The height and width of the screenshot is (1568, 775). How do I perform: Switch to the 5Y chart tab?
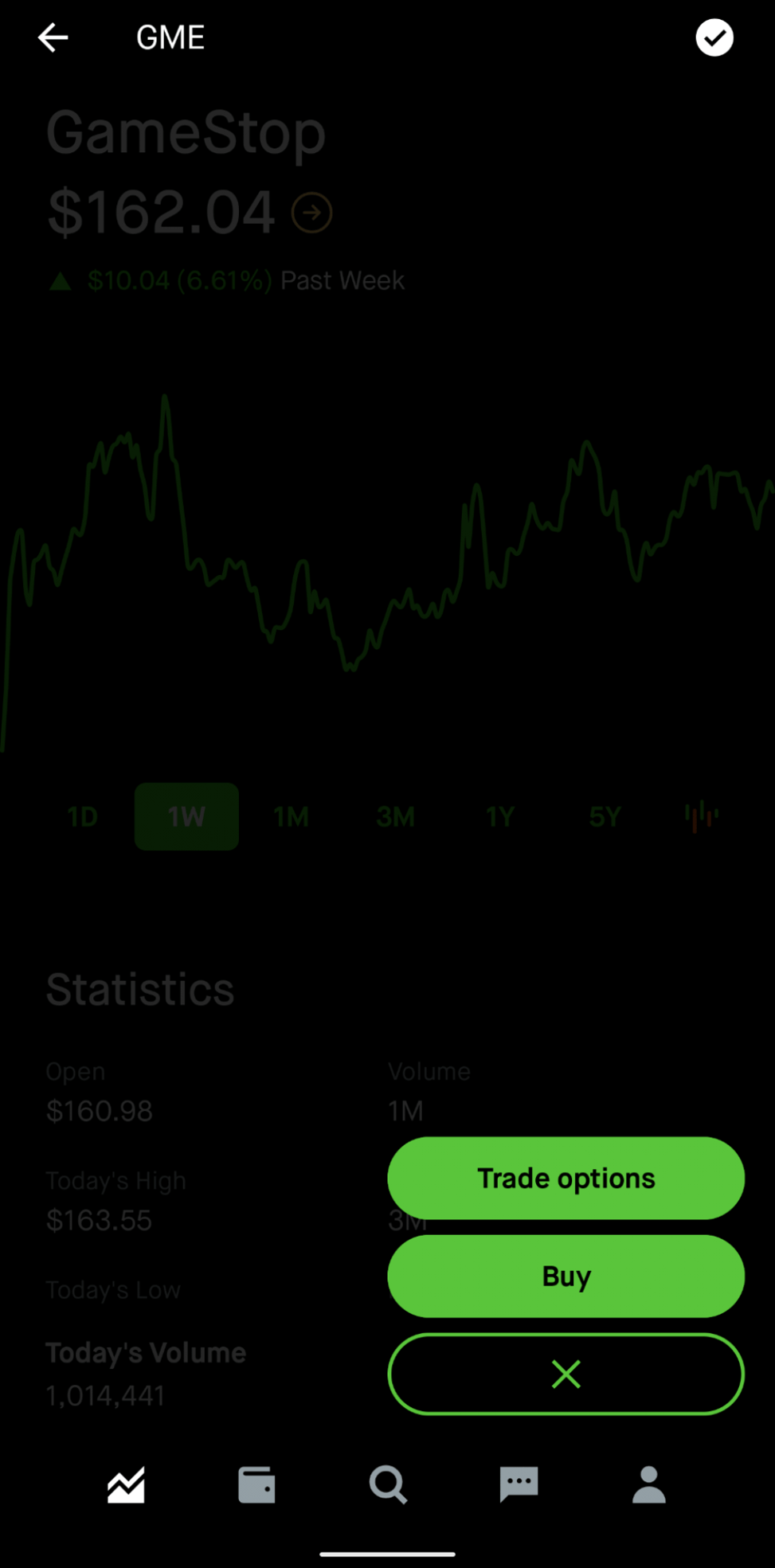tap(604, 815)
